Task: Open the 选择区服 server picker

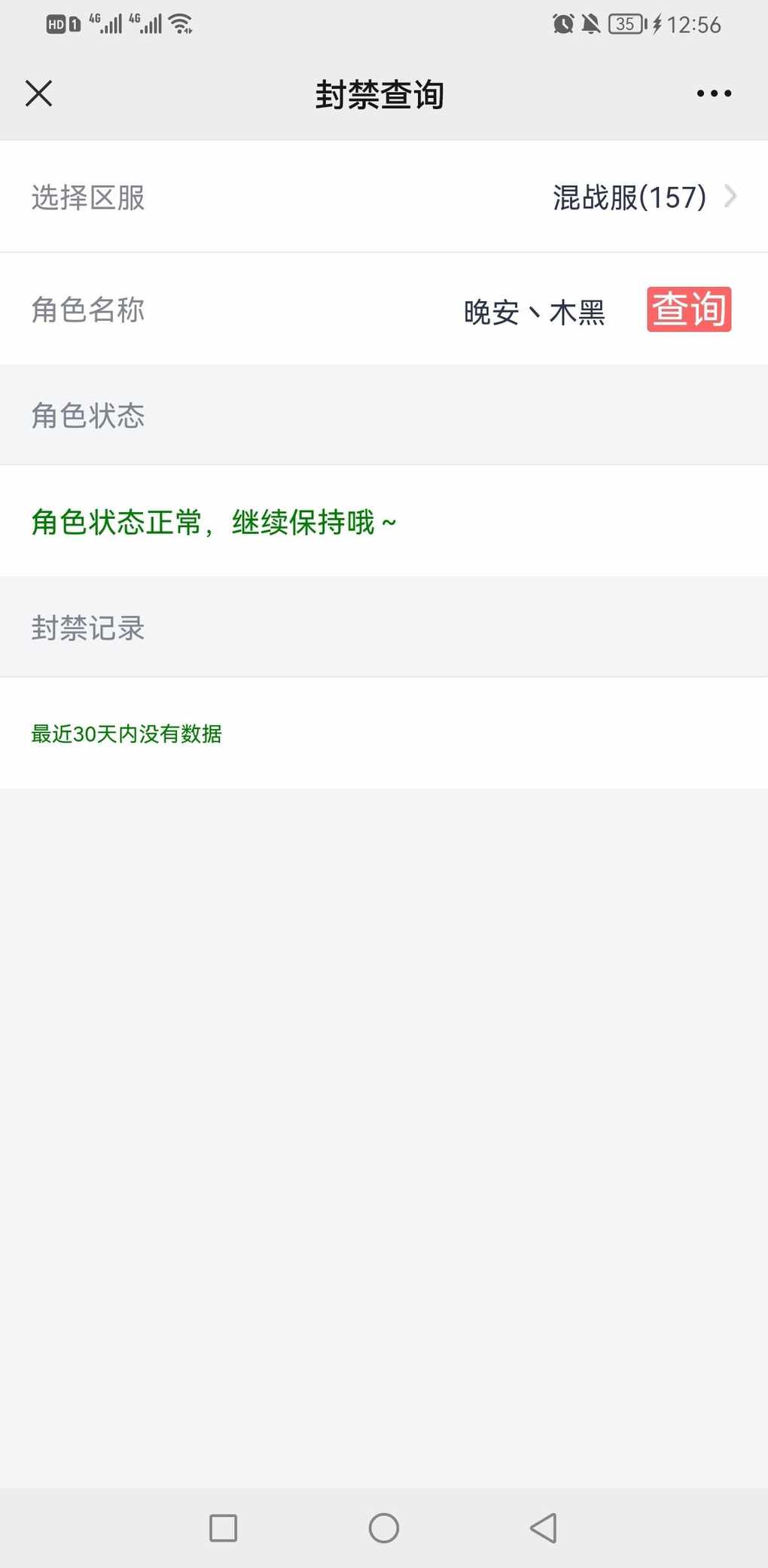Action: click(384, 197)
